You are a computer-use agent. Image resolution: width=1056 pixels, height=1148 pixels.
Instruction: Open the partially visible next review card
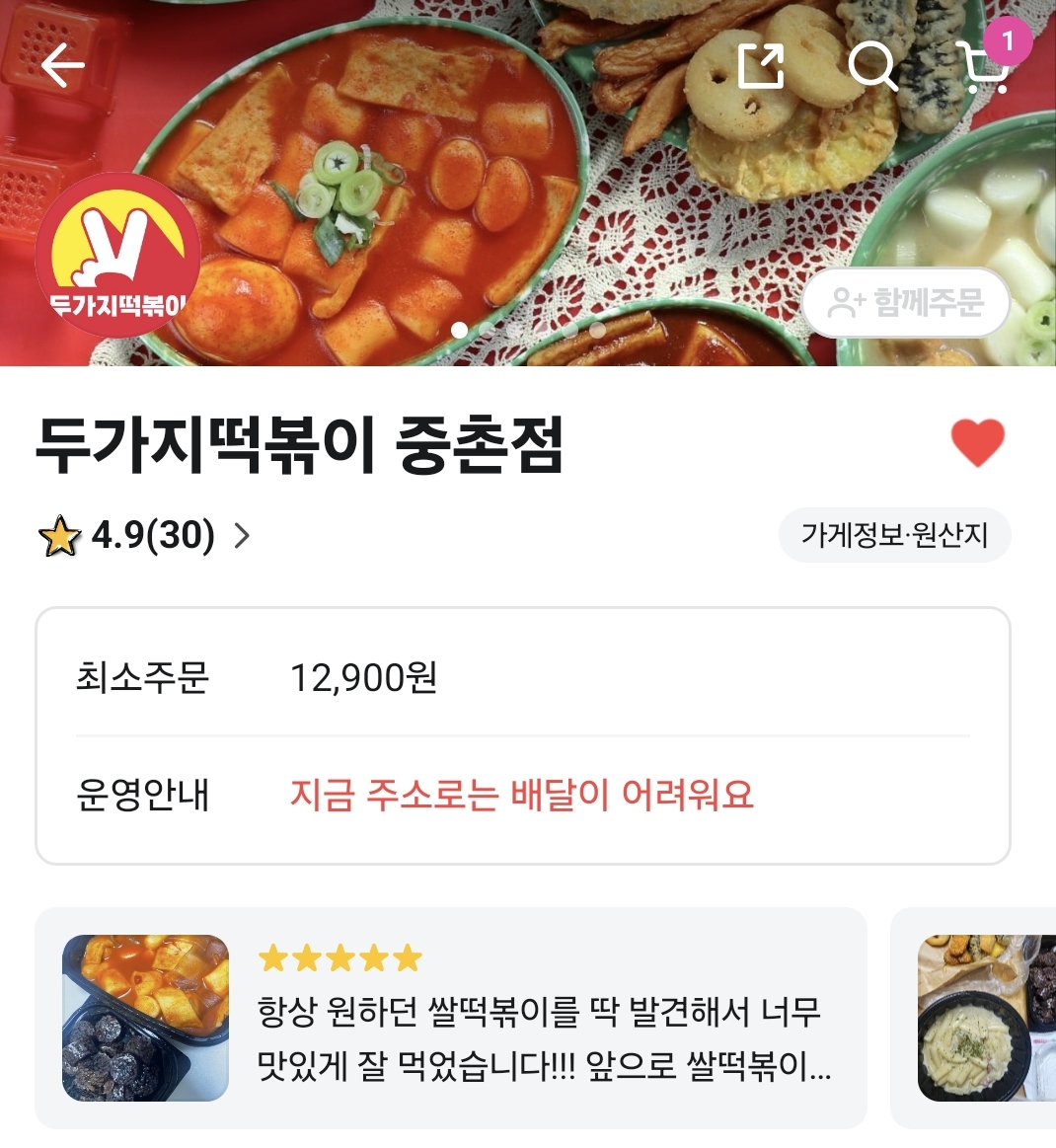[977, 1018]
